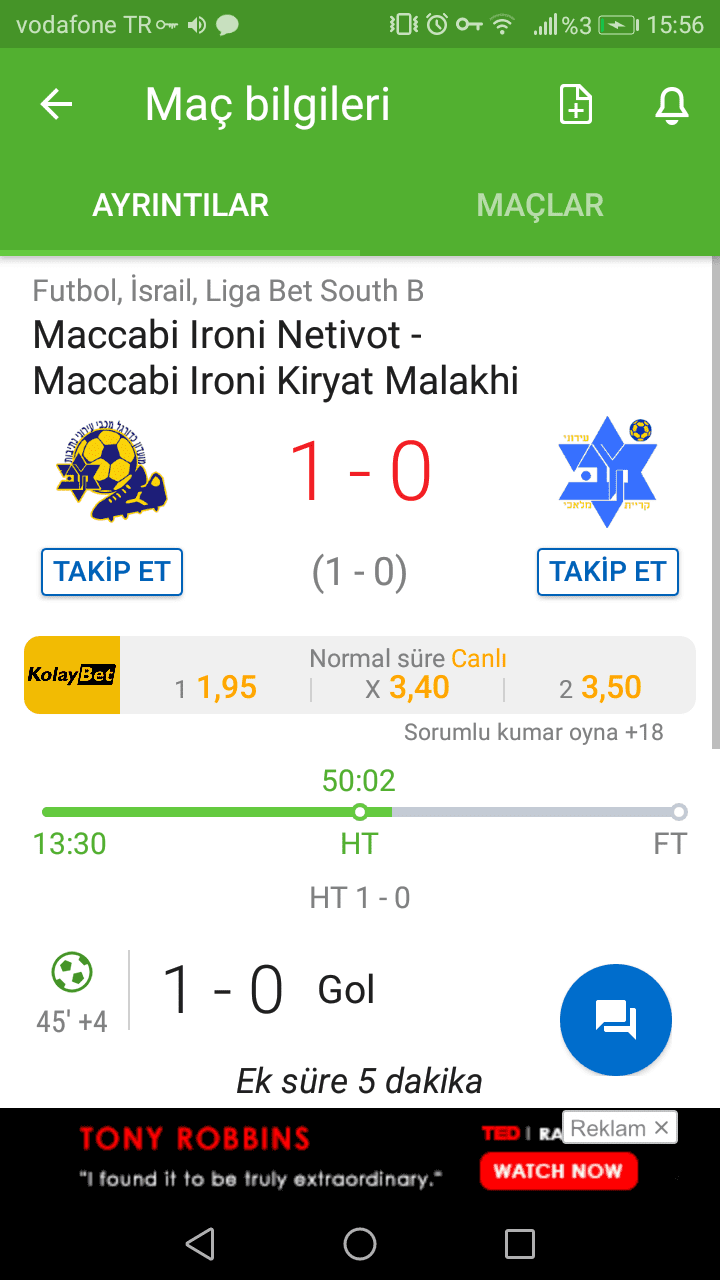This screenshot has width=720, height=1280.
Task: Go back with the top-left arrow
Action: (x=56, y=105)
